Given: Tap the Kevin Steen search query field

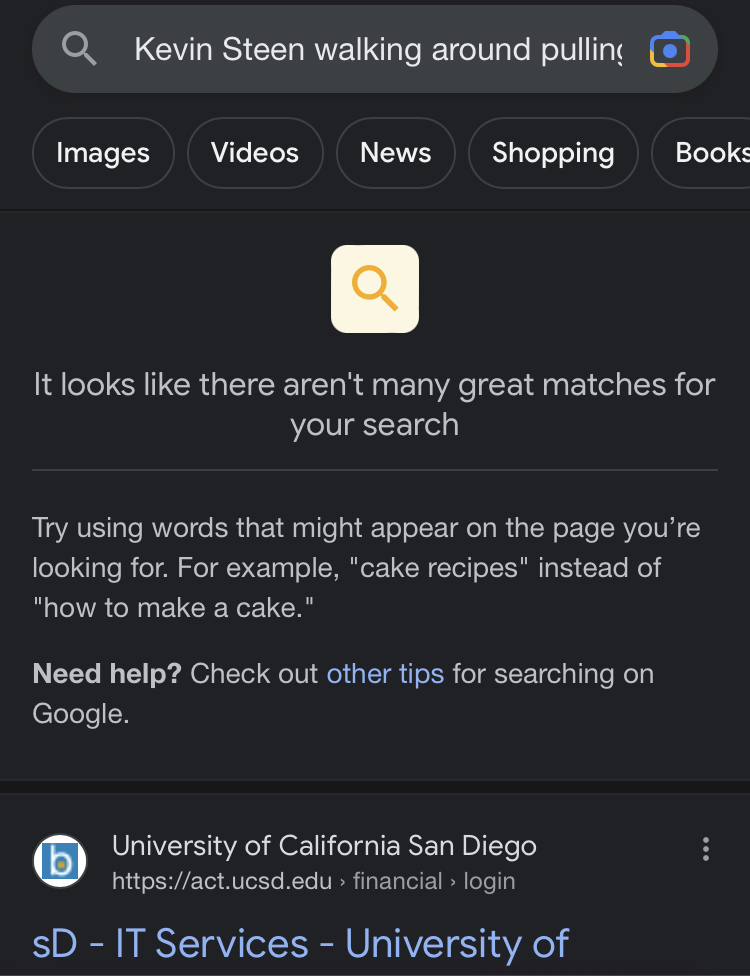Looking at the screenshot, I should [377, 49].
